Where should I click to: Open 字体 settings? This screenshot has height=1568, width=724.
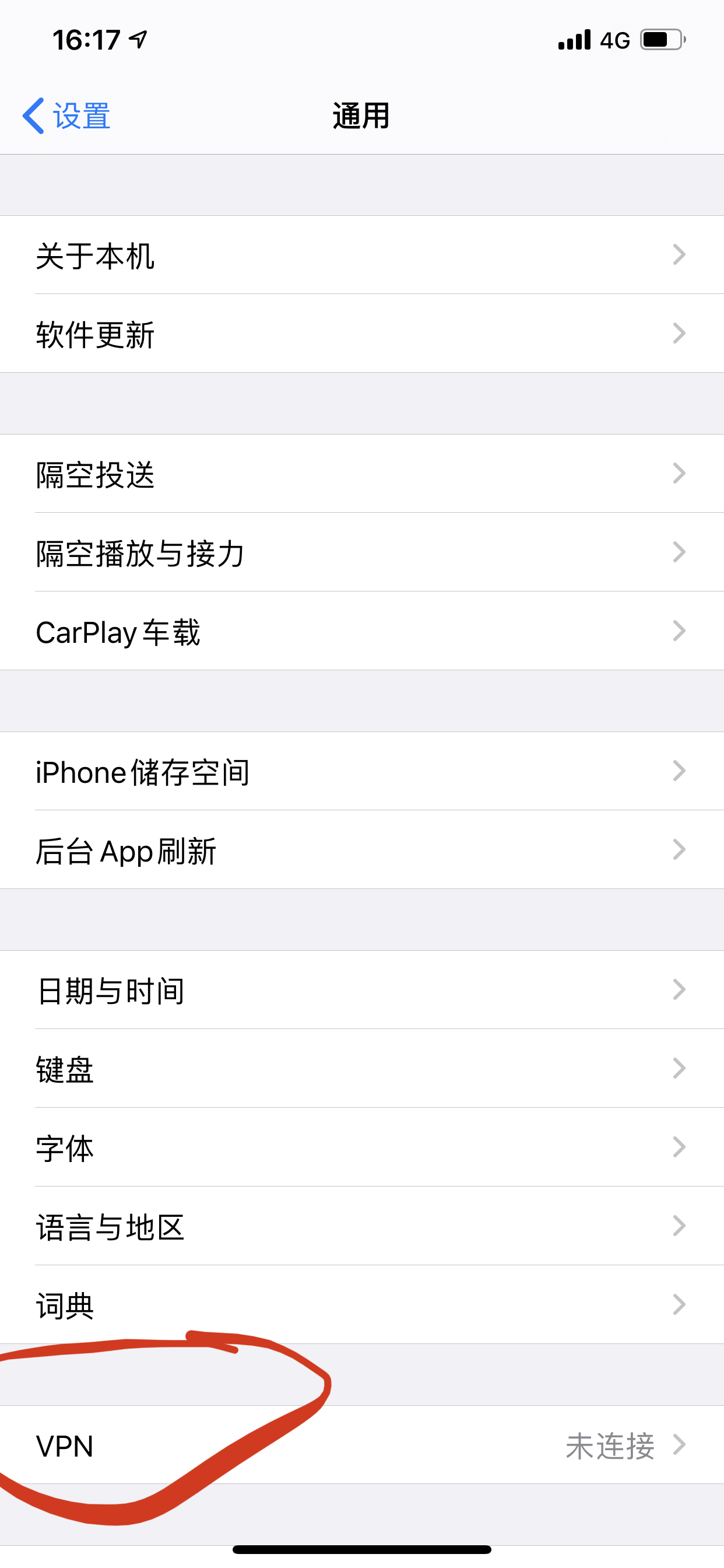pyautogui.click(x=361, y=1147)
